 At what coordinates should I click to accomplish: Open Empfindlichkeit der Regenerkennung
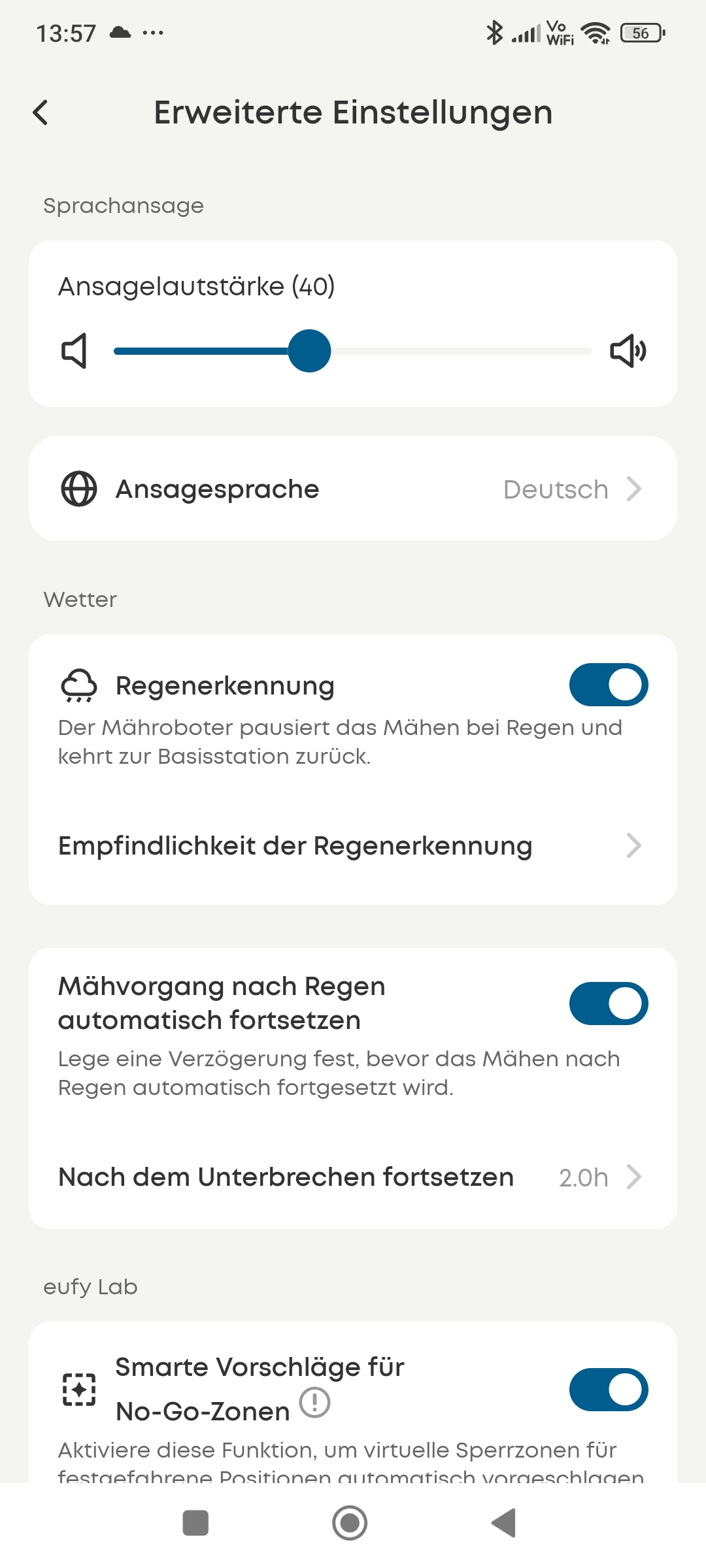point(353,846)
